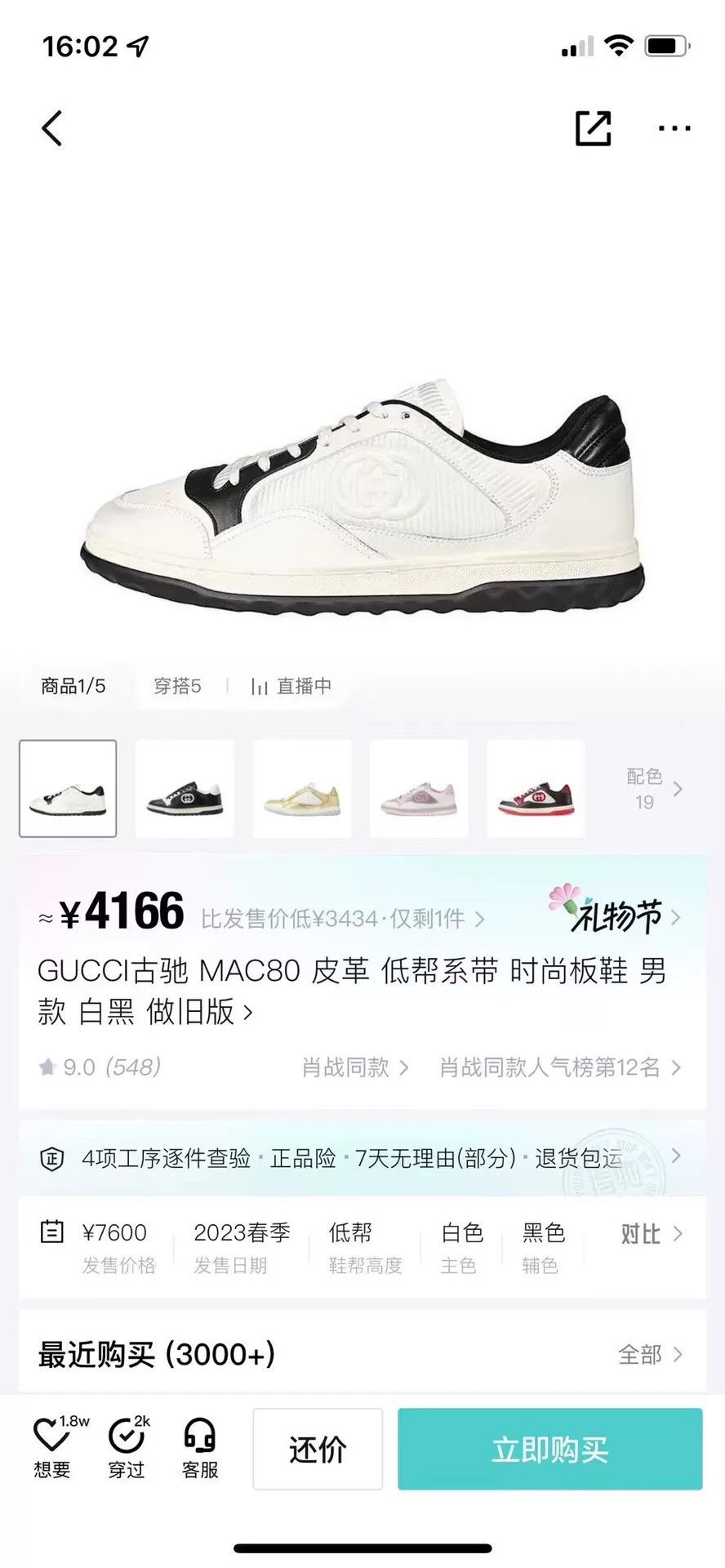Share this product via the share icon
This screenshot has height=1568, width=725.
point(593,128)
